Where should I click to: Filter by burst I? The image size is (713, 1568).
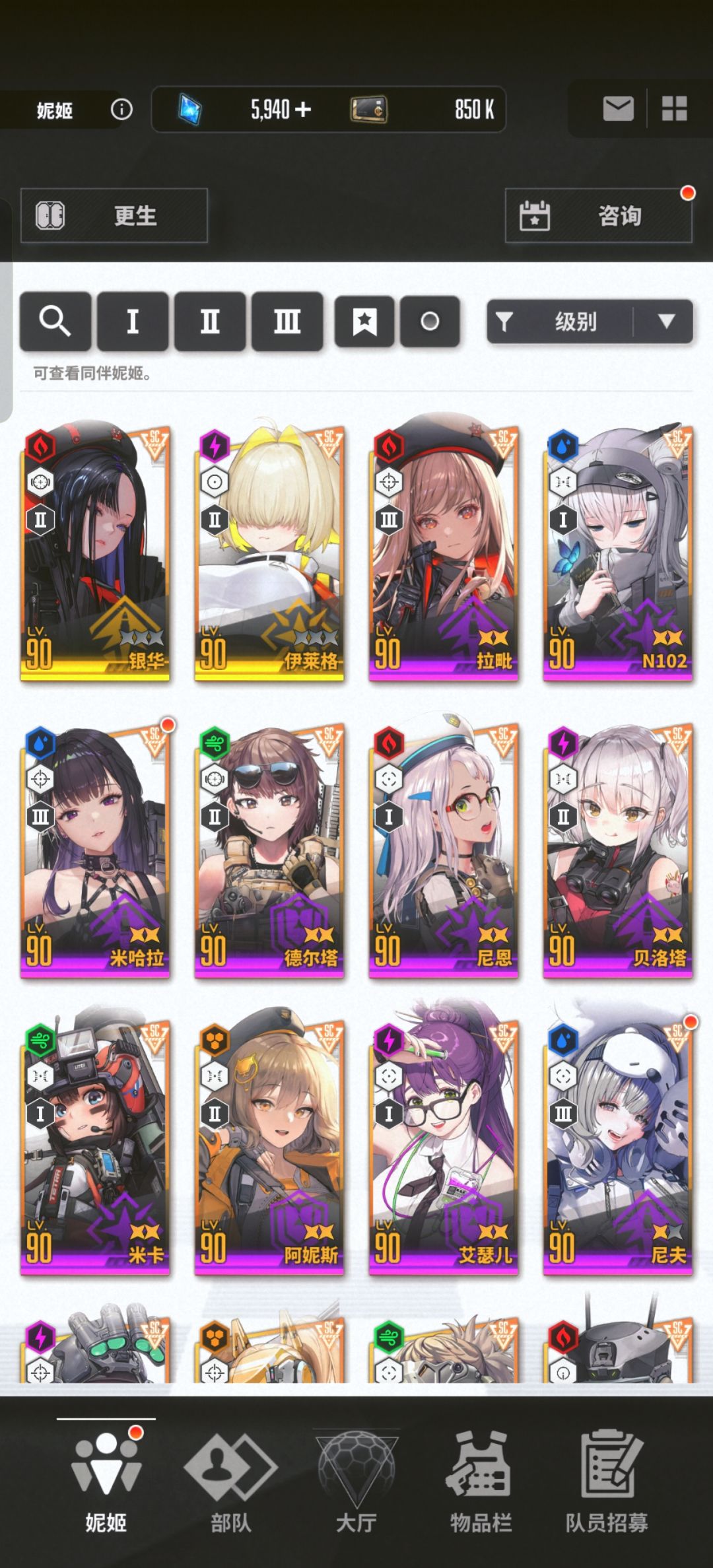click(133, 322)
